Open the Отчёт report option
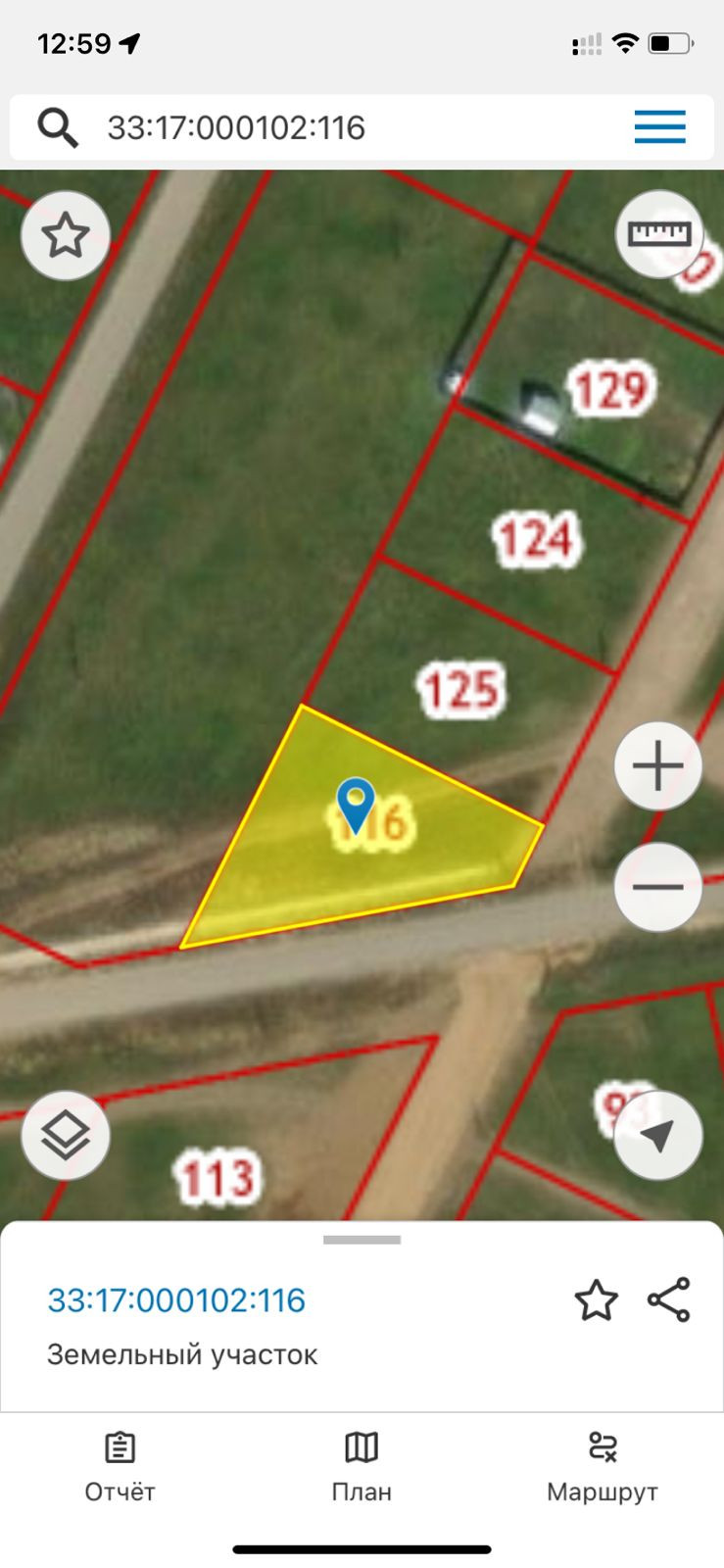This screenshot has height=1568, width=724. pos(120,1466)
